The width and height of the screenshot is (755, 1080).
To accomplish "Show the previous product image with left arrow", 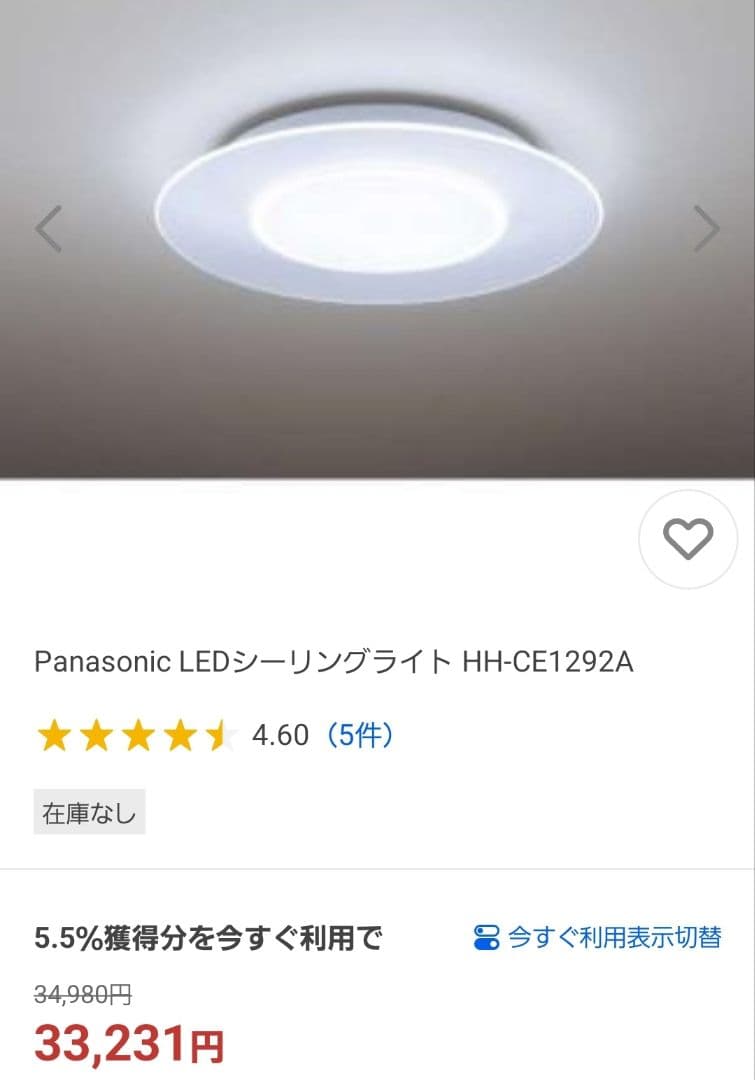I will (x=48, y=229).
